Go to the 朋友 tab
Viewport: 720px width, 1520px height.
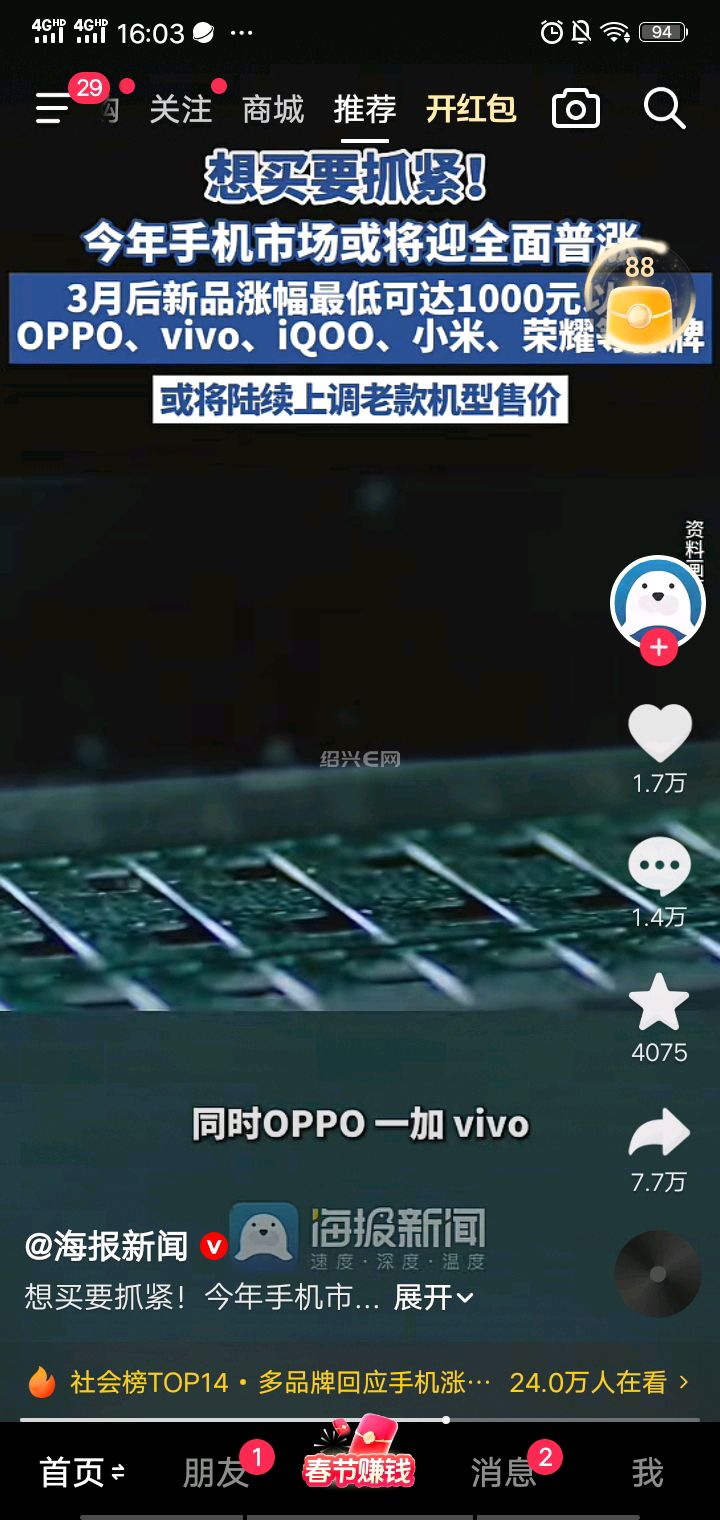click(x=215, y=1472)
